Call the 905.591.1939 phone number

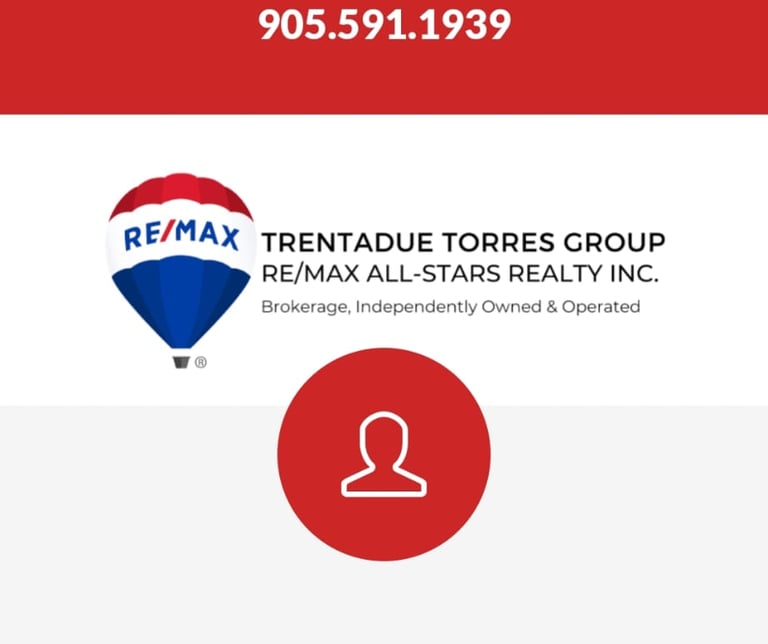(384, 24)
